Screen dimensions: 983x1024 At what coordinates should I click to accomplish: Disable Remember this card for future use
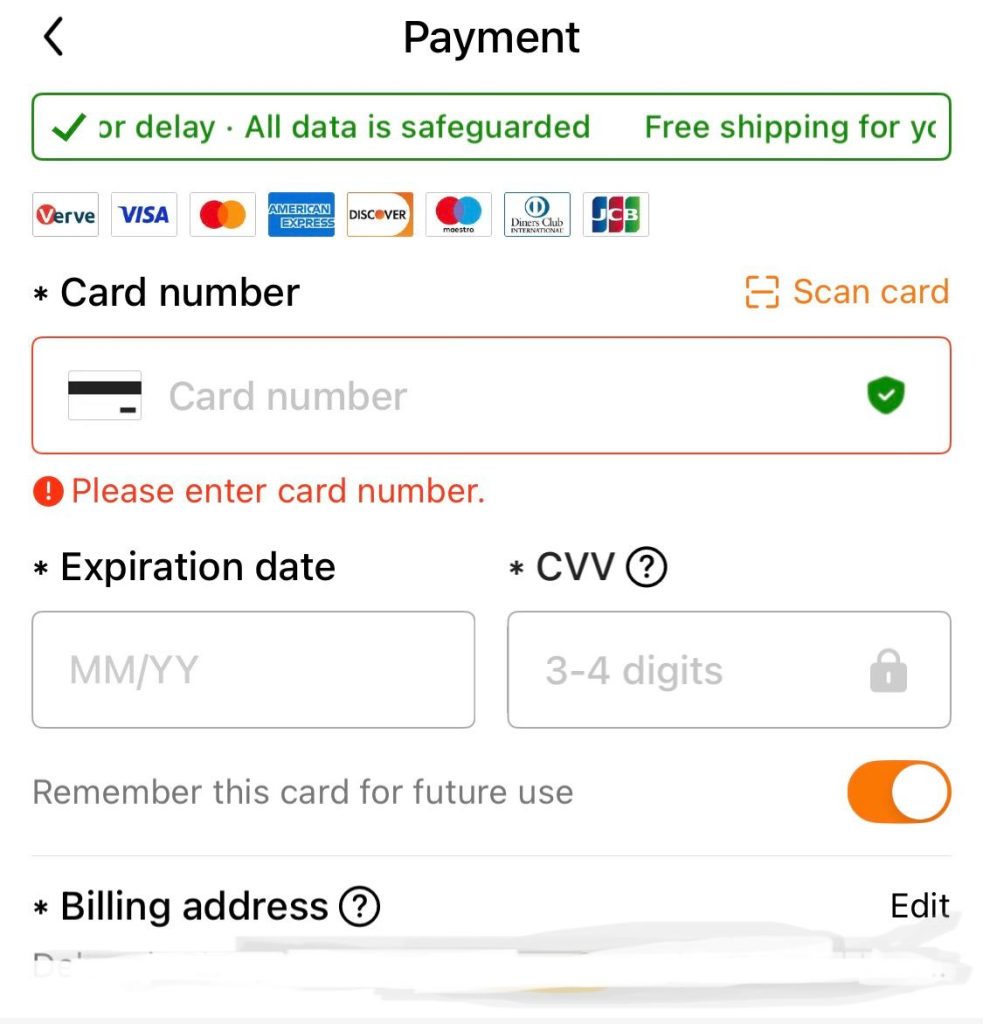click(899, 792)
